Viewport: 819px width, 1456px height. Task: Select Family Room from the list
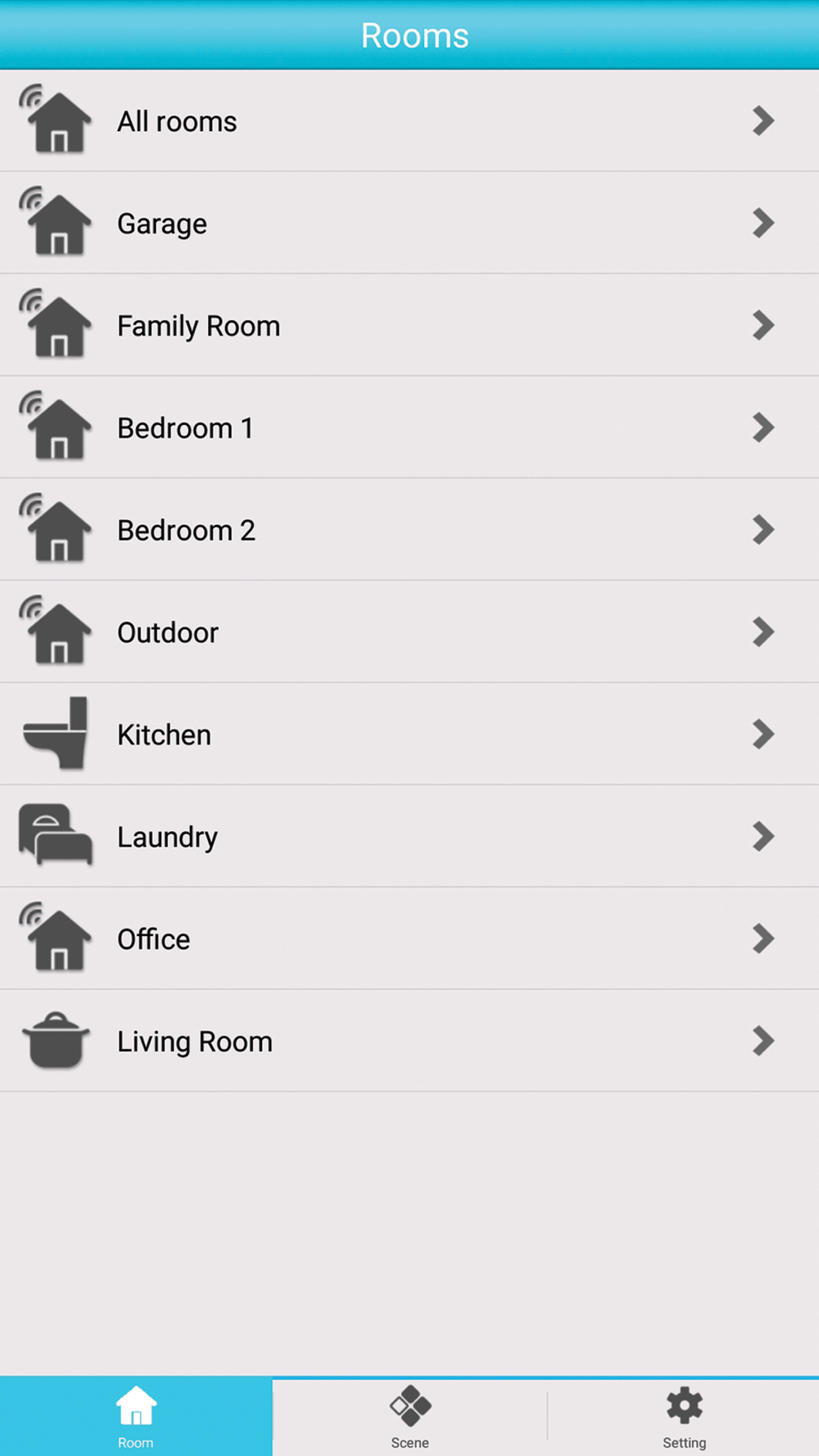click(409, 325)
